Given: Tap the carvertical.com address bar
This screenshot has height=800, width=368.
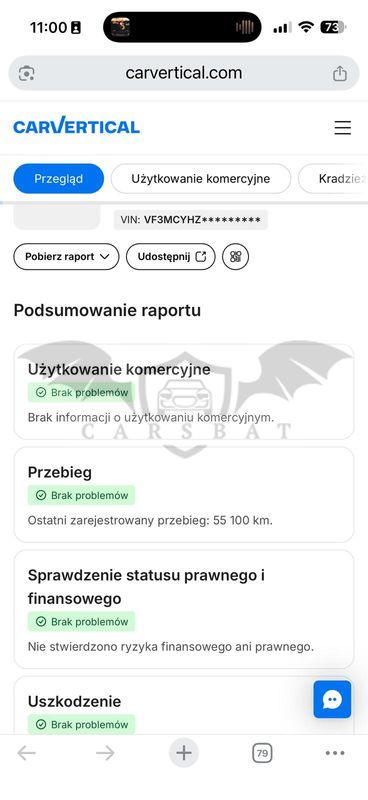Looking at the screenshot, I should tap(184, 73).
